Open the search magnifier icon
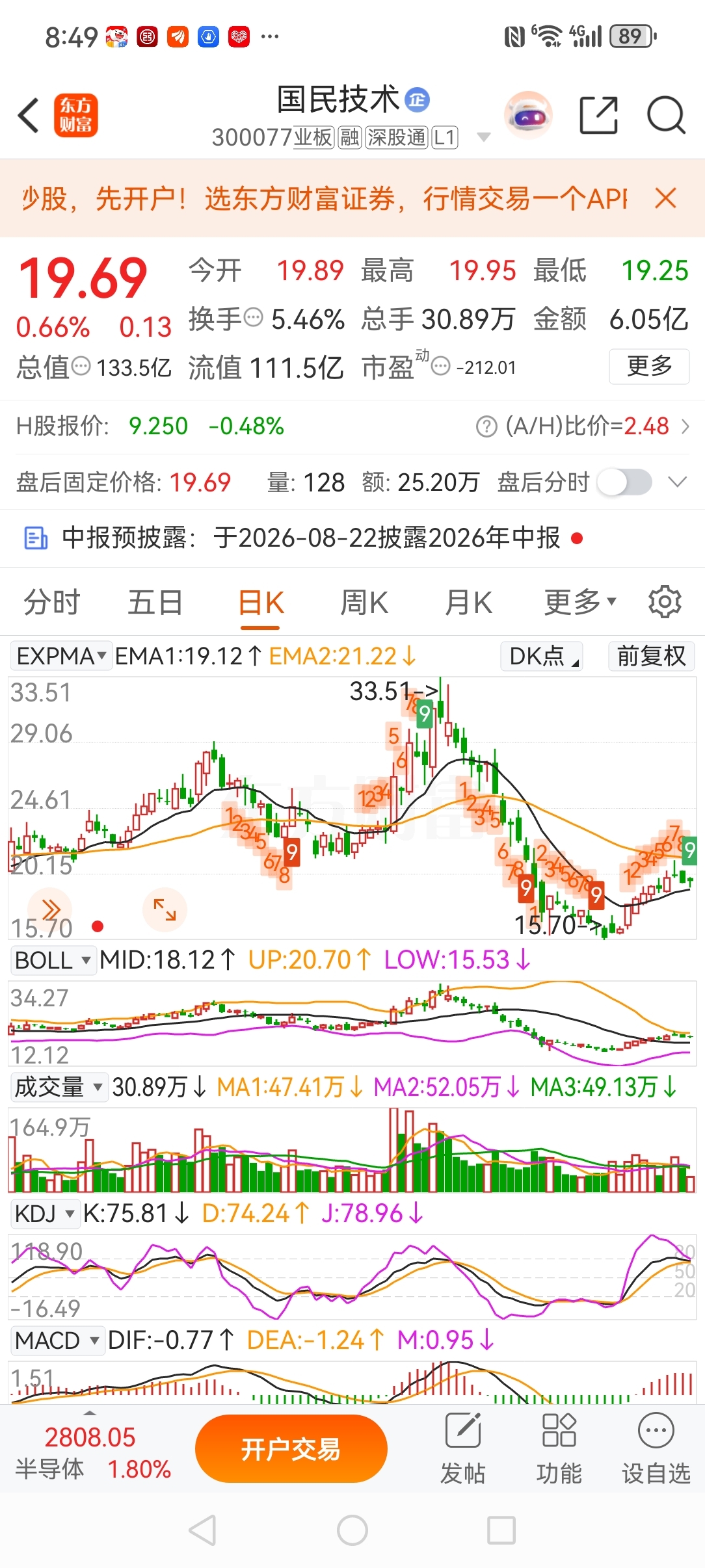This screenshot has height=1568, width=705. pos(666,115)
